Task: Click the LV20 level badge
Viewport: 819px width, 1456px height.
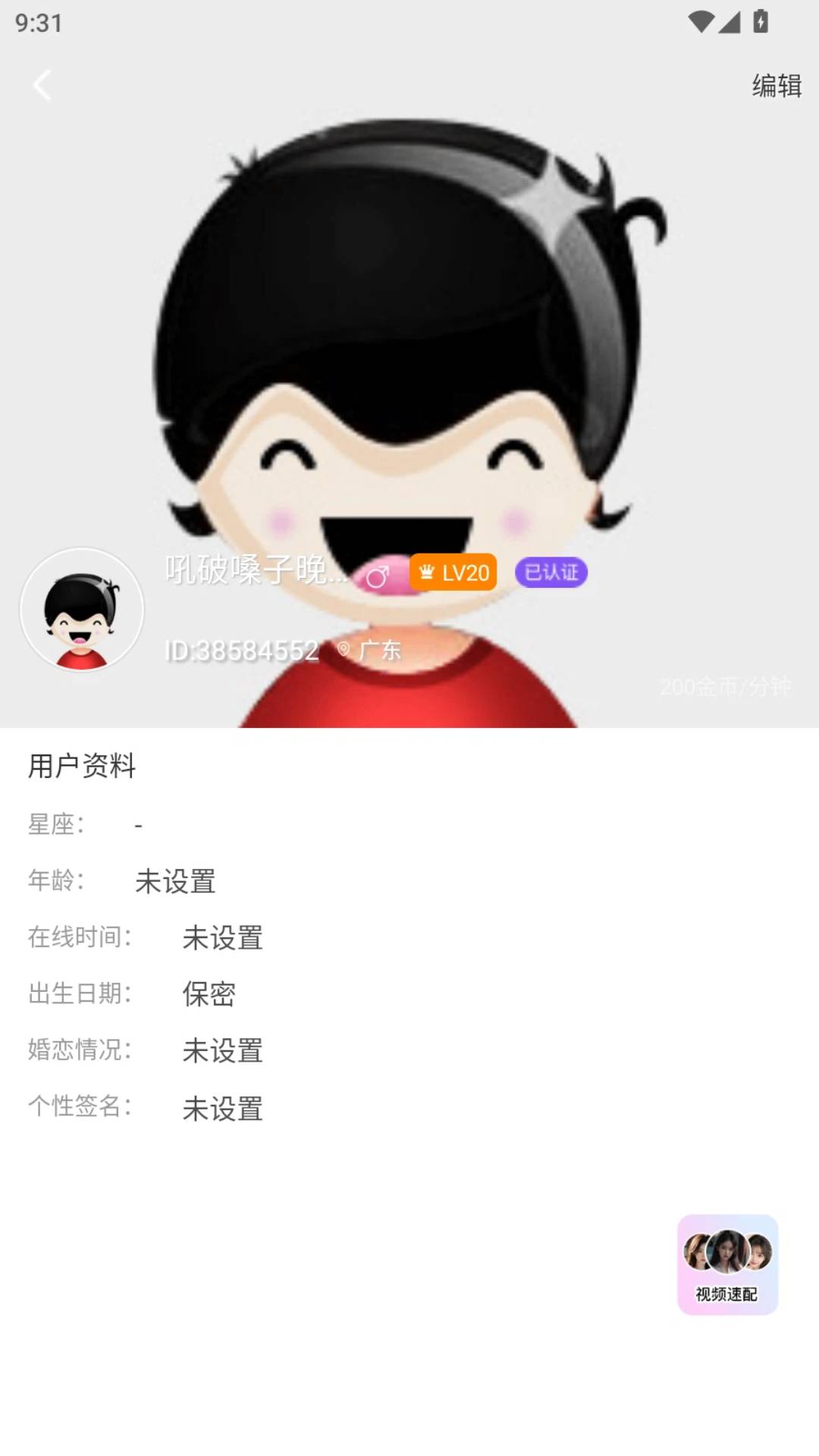Action: [x=453, y=573]
